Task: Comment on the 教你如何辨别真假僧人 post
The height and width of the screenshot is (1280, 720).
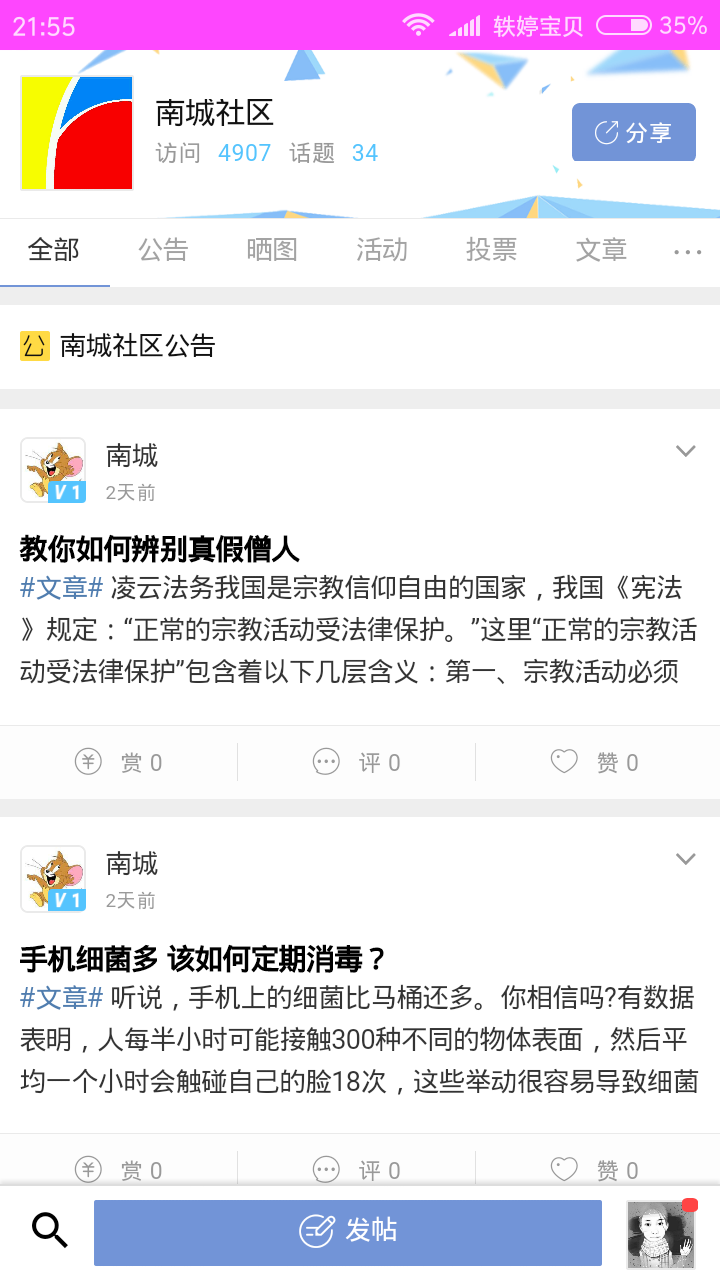Action: coord(356,763)
